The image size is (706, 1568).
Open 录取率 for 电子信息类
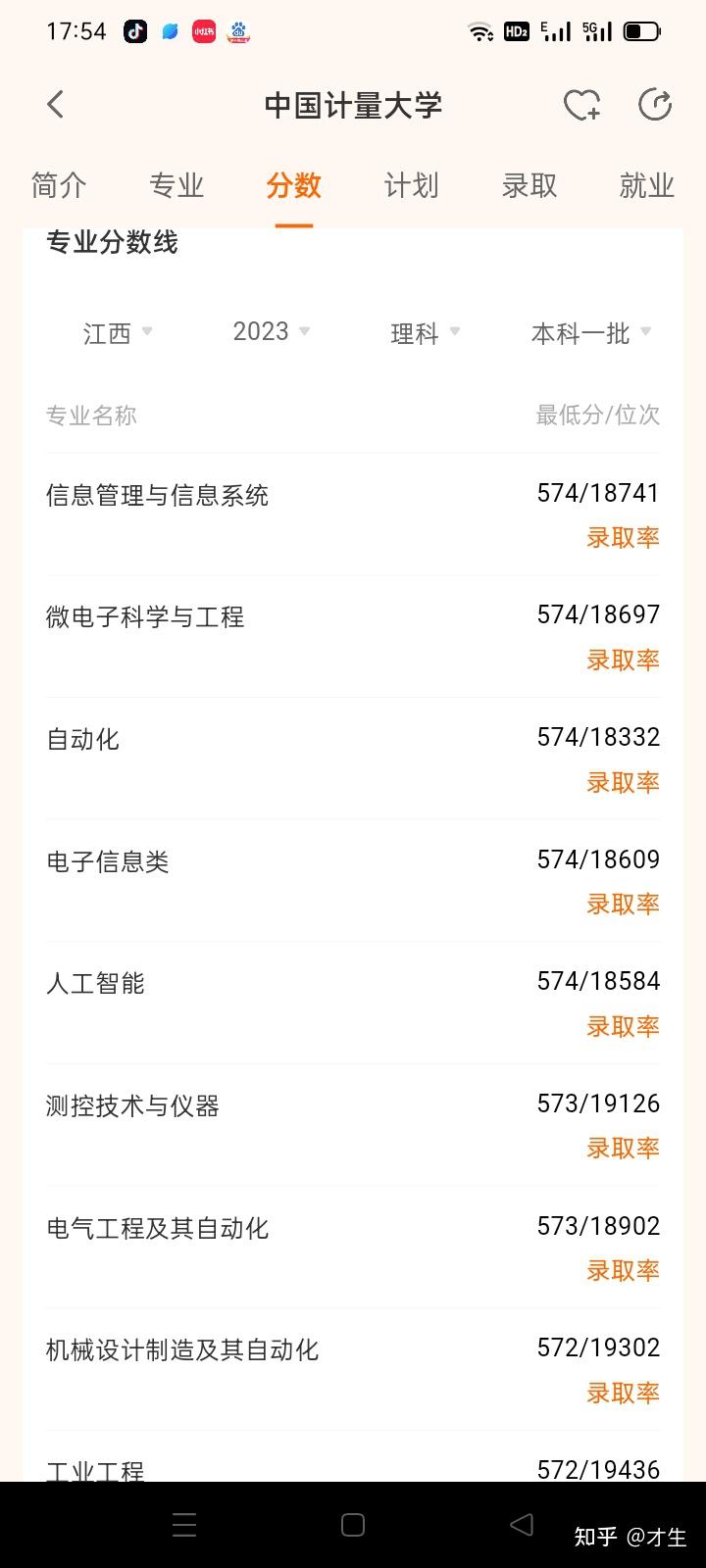623,904
